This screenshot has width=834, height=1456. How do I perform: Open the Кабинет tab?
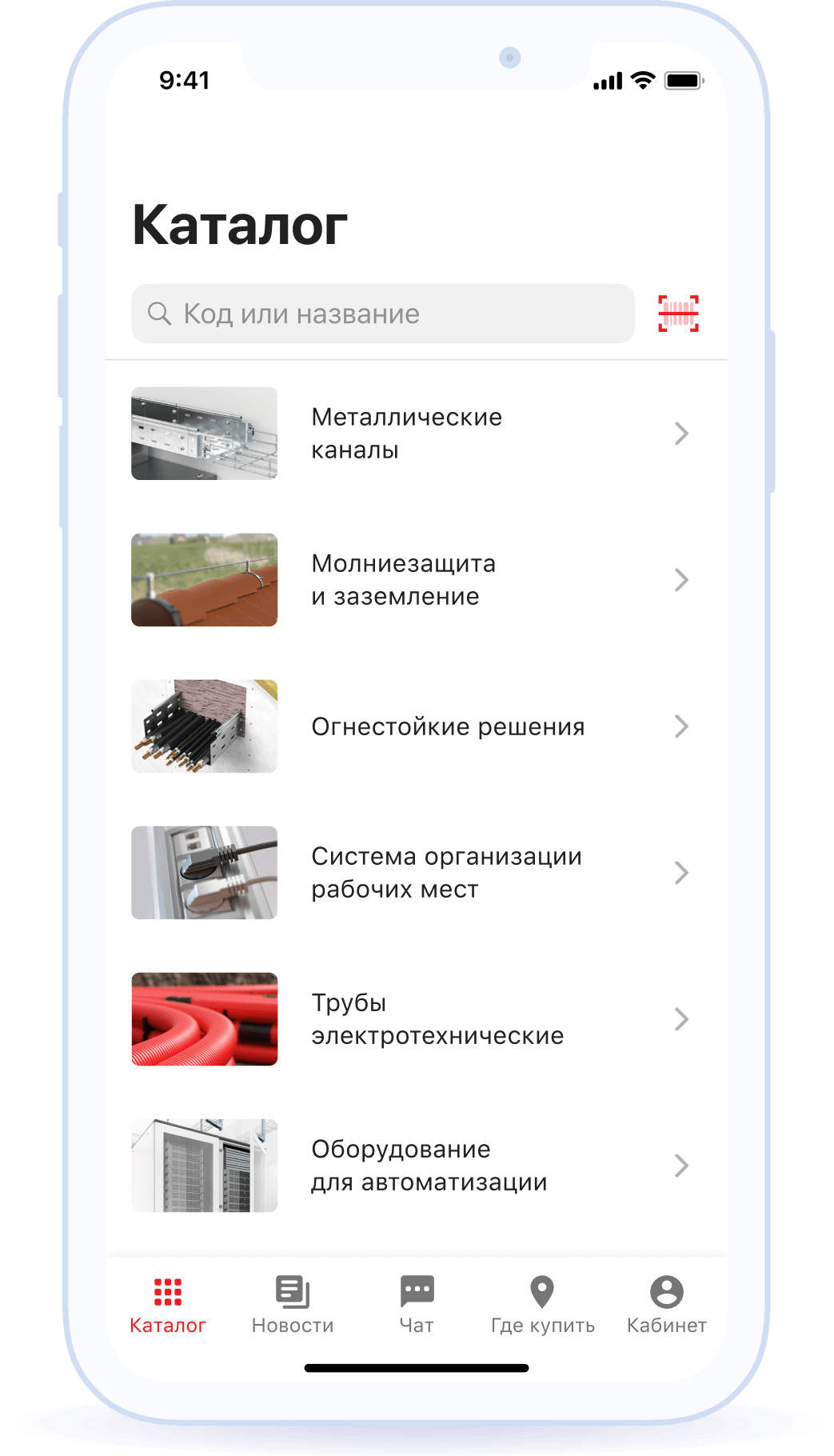pos(667,1306)
